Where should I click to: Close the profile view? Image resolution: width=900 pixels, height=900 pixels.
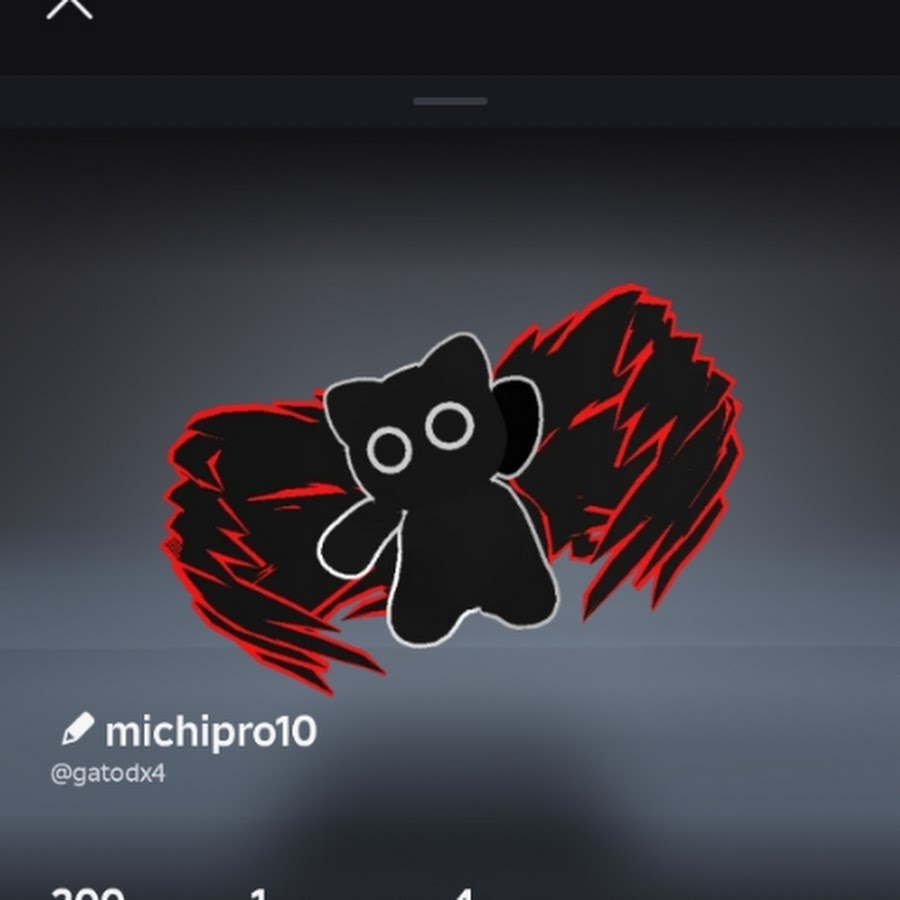(x=70, y=8)
